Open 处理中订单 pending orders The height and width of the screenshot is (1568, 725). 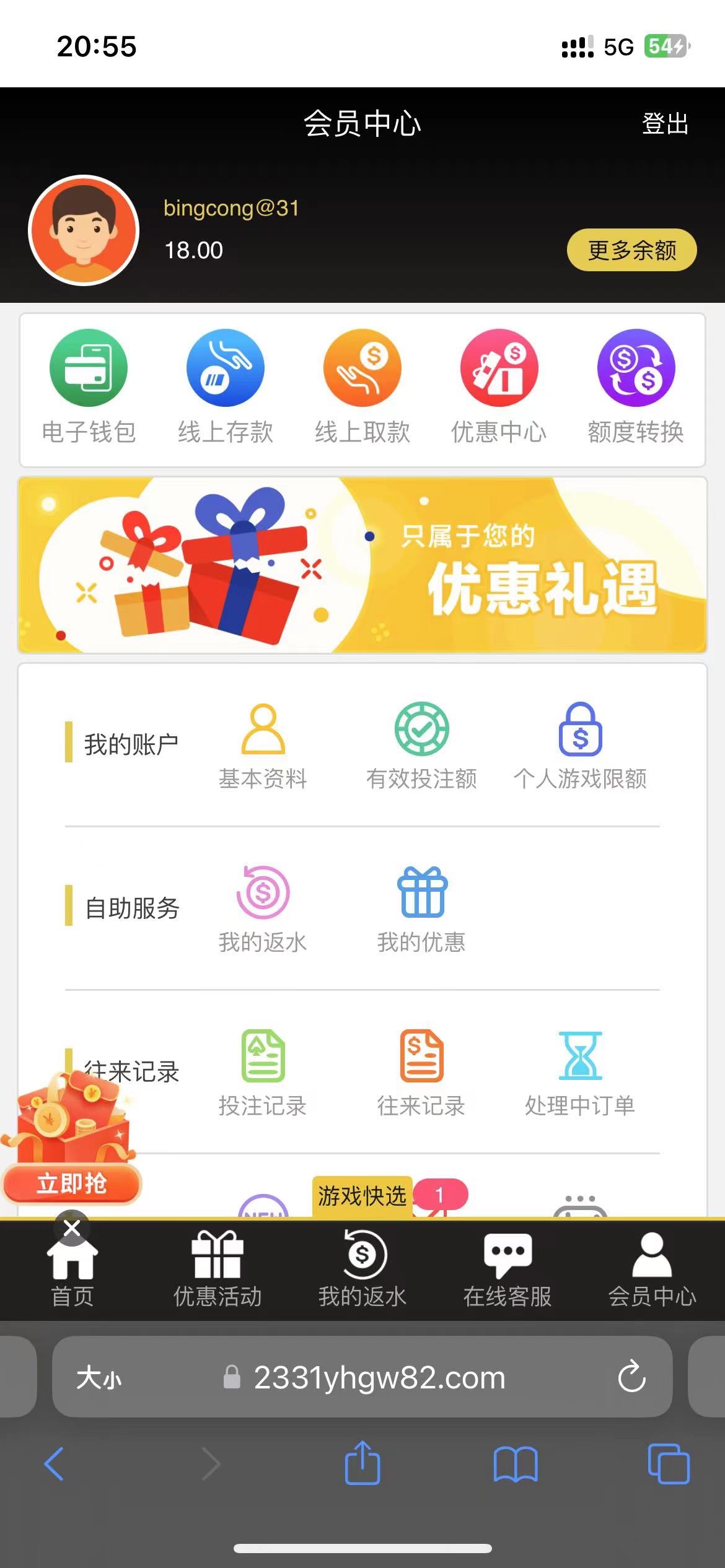pyautogui.click(x=580, y=1074)
